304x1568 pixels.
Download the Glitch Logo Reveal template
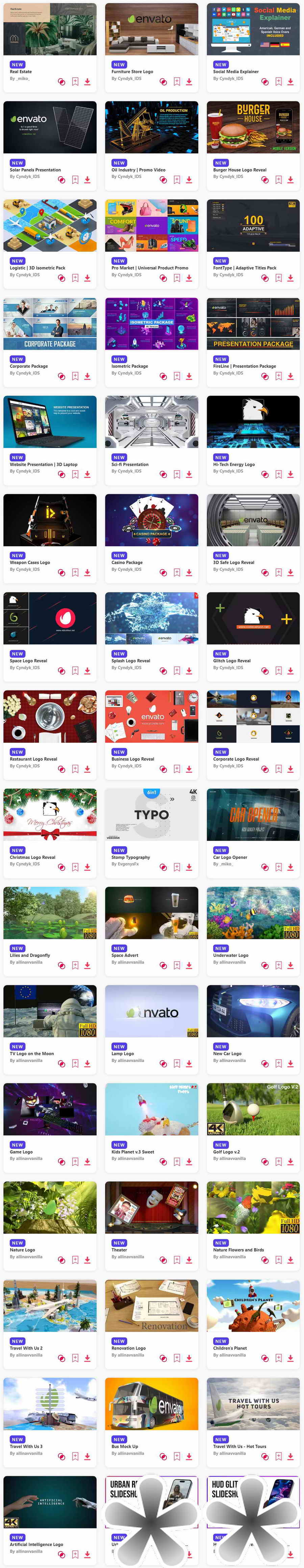(290, 671)
